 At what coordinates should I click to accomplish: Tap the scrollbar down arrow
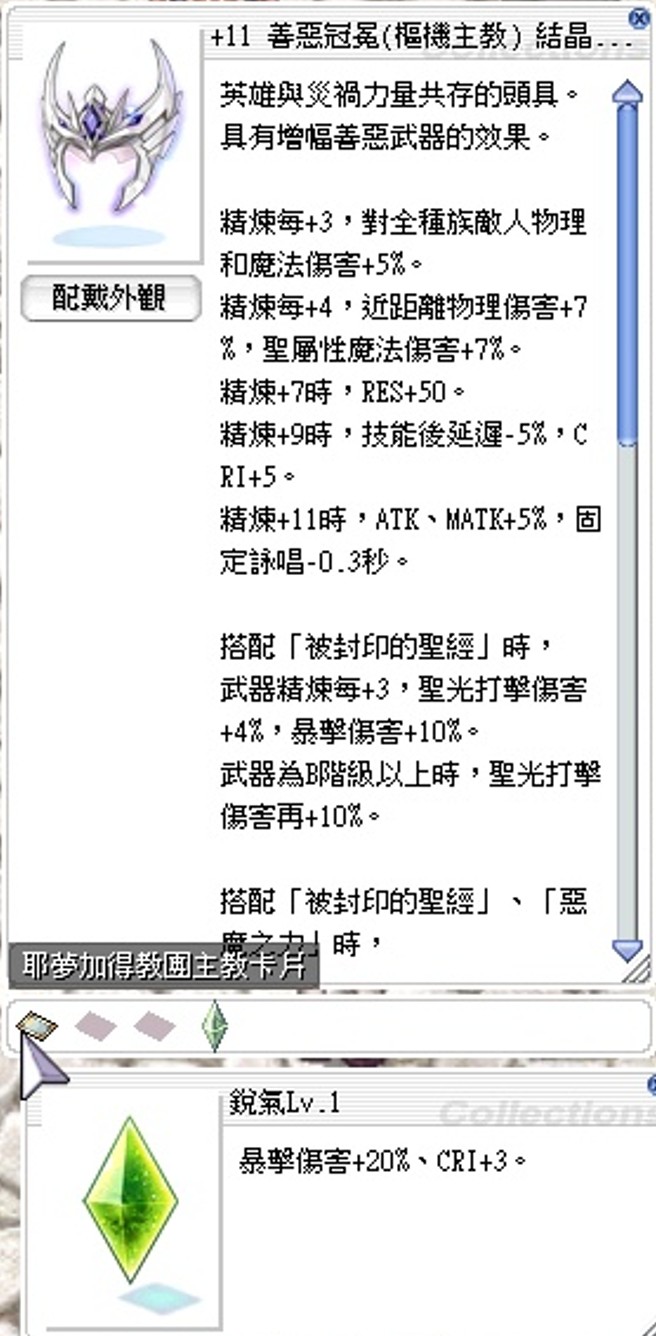click(x=627, y=949)
